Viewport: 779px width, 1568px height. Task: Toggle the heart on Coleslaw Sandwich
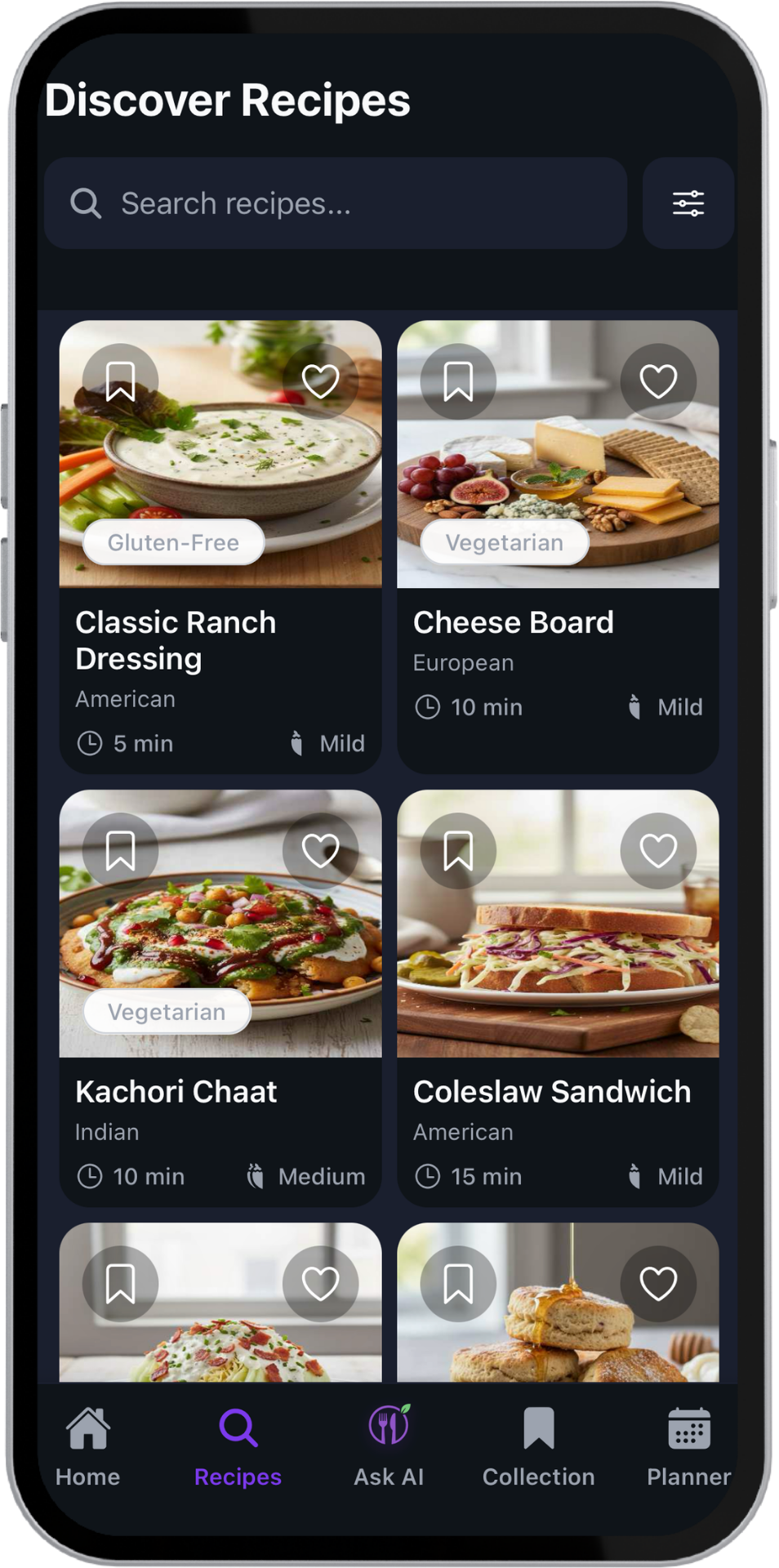tap(660, 850)
